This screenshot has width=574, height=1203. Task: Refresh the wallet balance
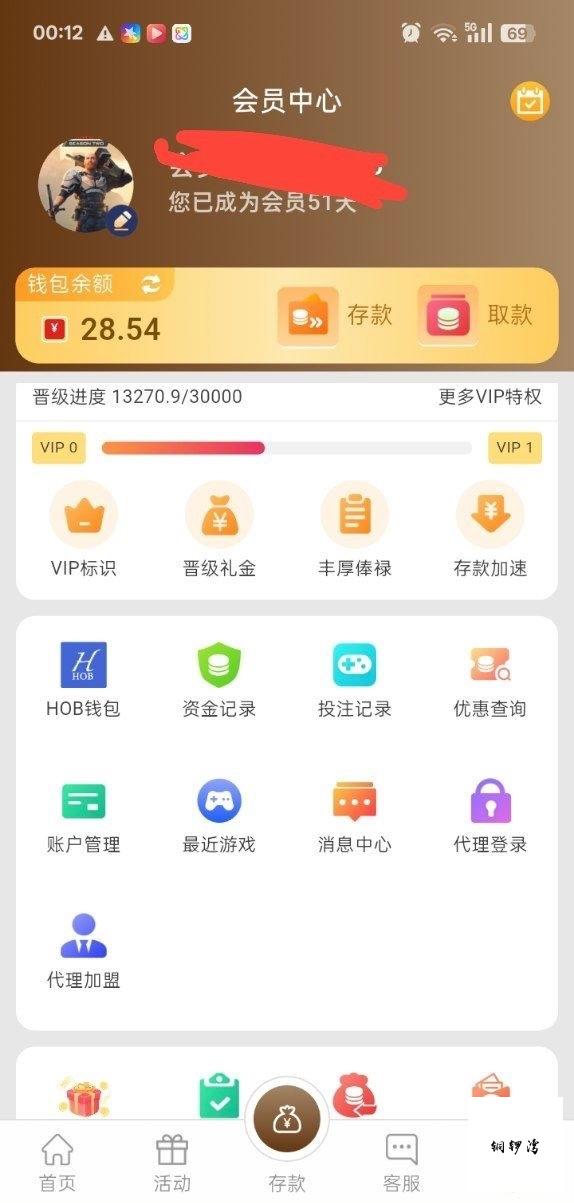150,284
